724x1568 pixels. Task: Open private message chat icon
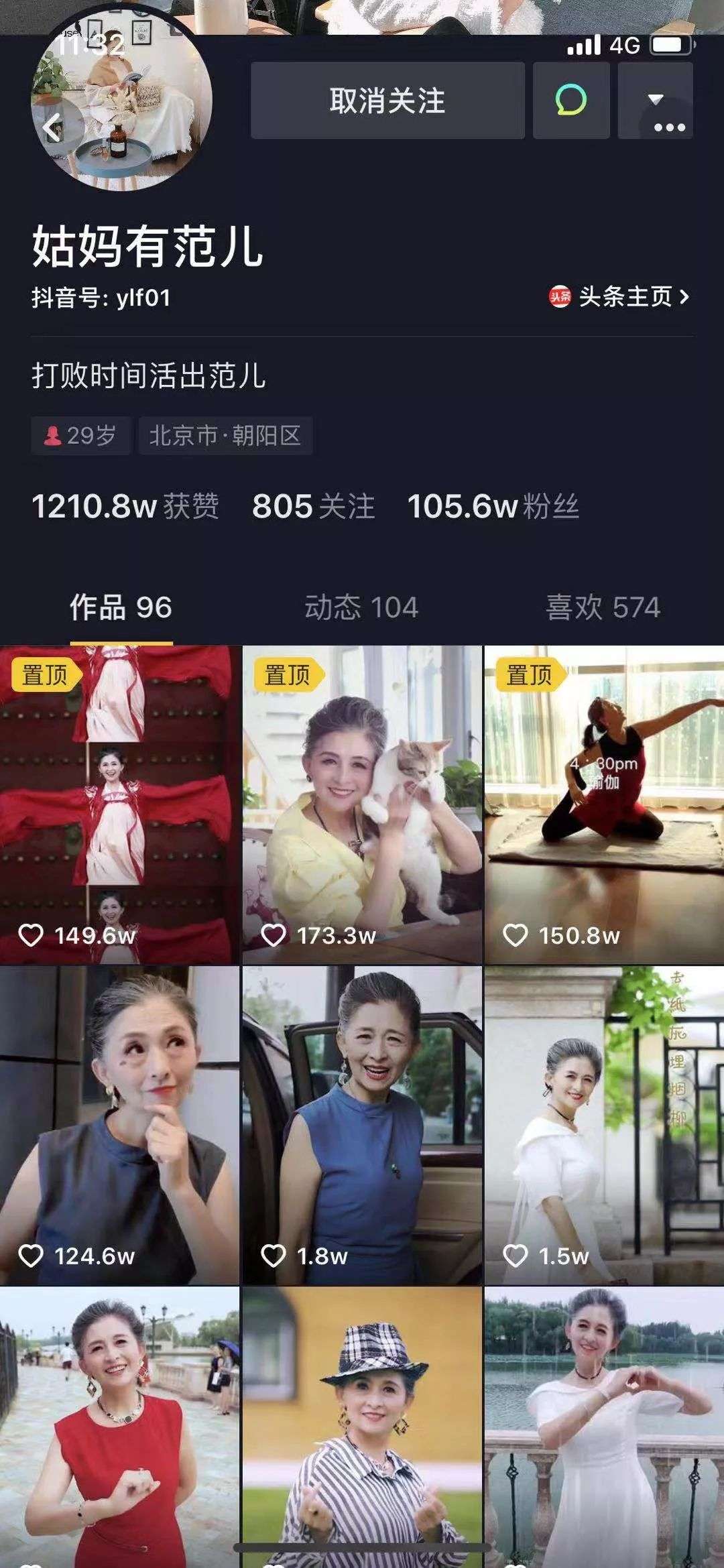click(571, 101)
